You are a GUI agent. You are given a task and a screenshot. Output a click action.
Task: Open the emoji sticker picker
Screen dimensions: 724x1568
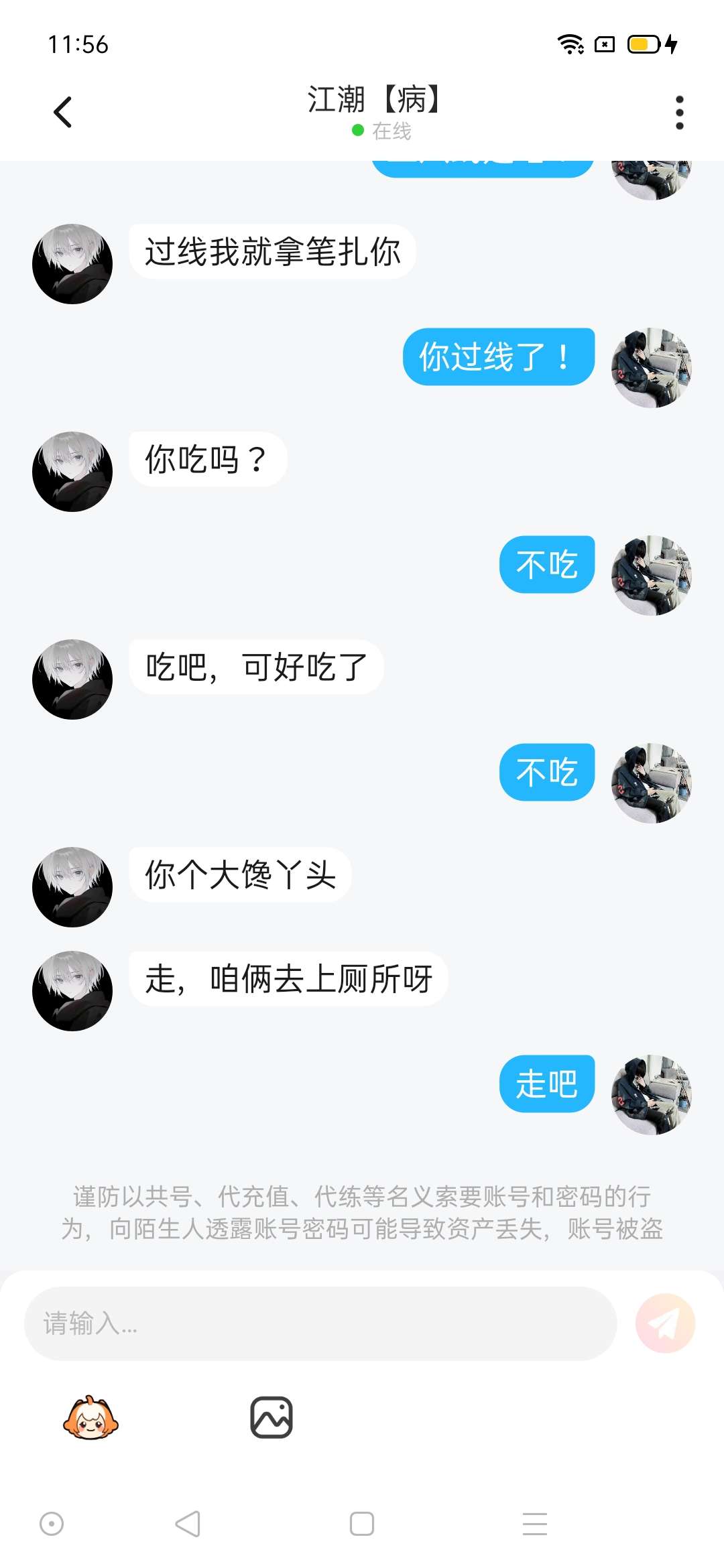click(90, 1418)
